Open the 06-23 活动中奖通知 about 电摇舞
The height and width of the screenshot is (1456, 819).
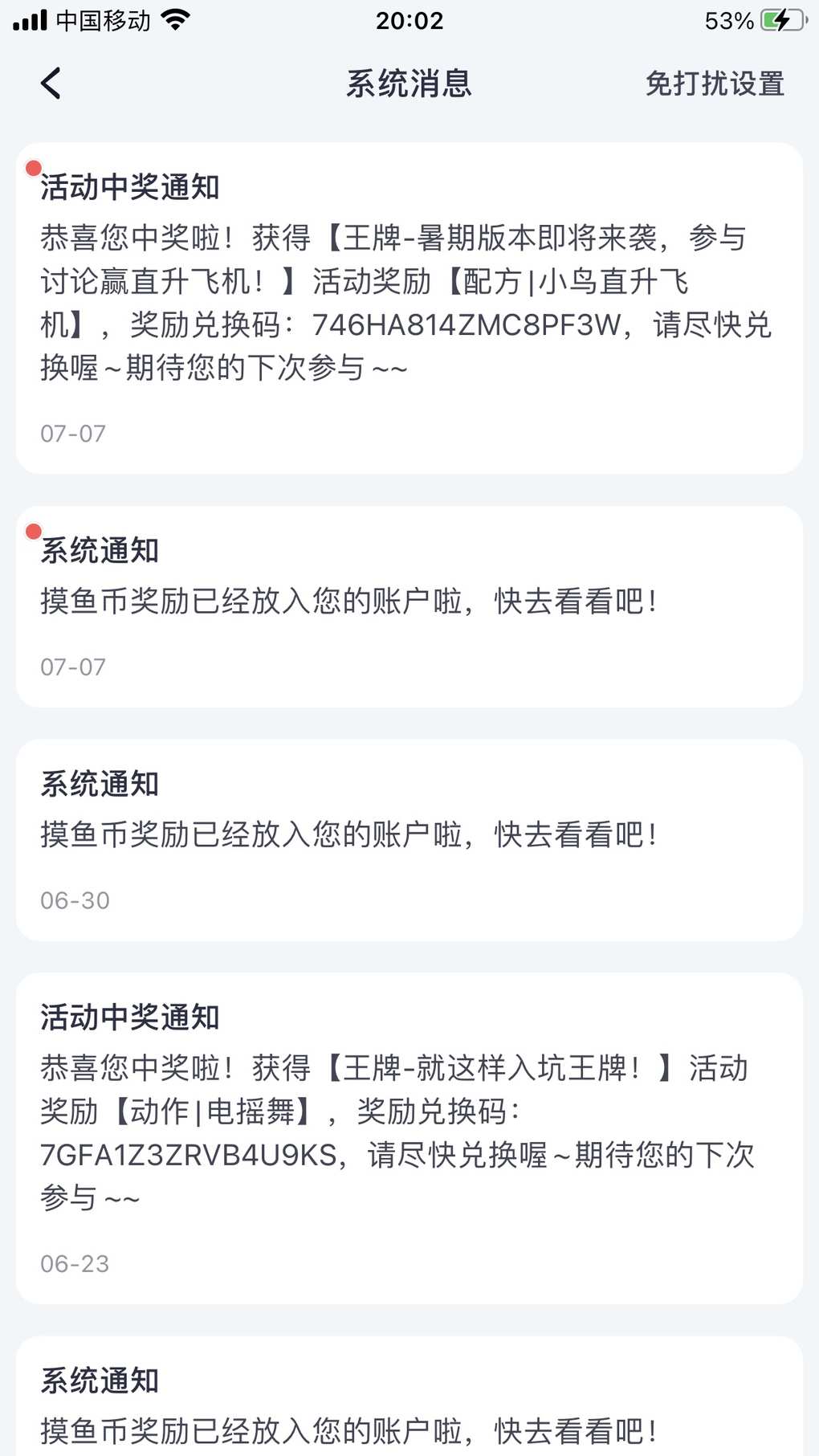tap(409, 1138)
